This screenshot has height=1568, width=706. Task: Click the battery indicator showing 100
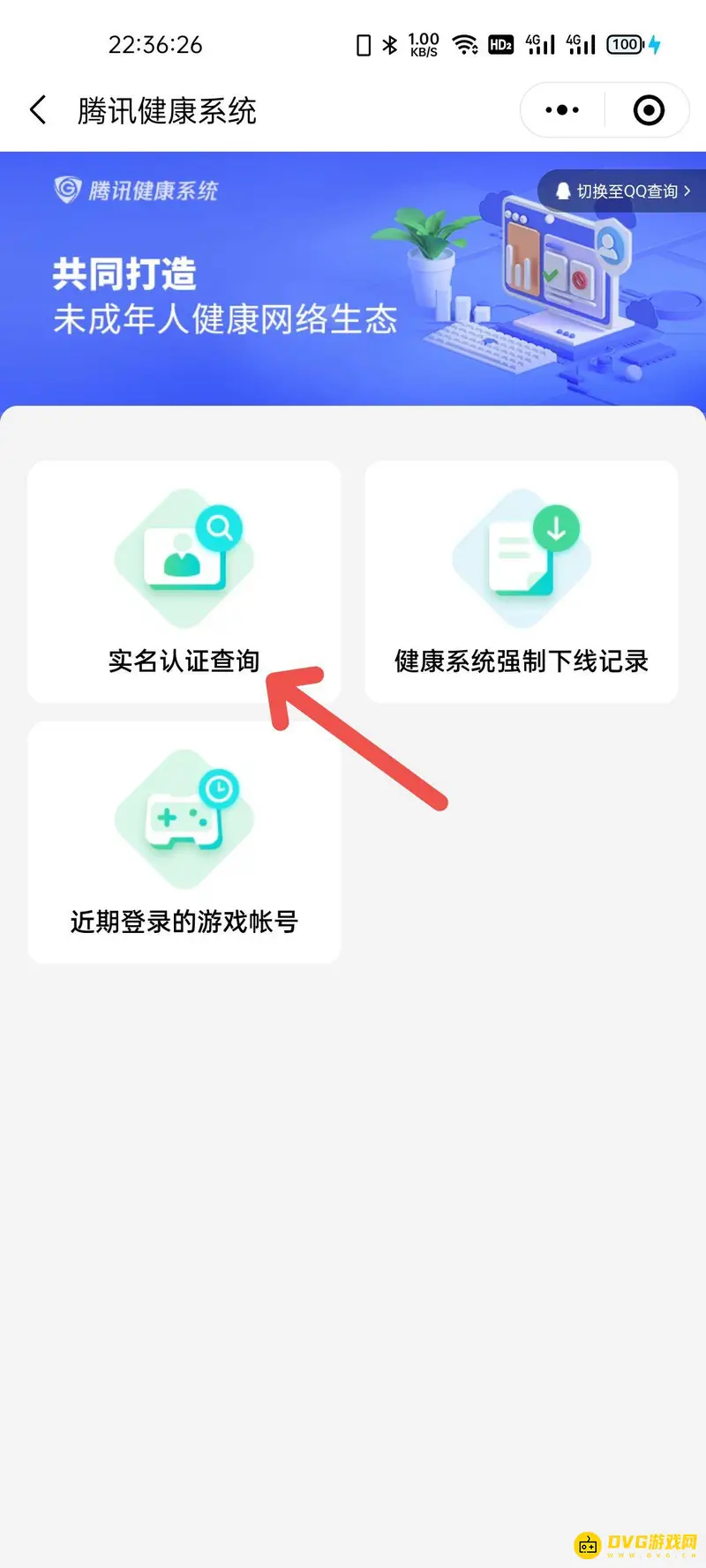pyautogui.click(x=623, y=44)
